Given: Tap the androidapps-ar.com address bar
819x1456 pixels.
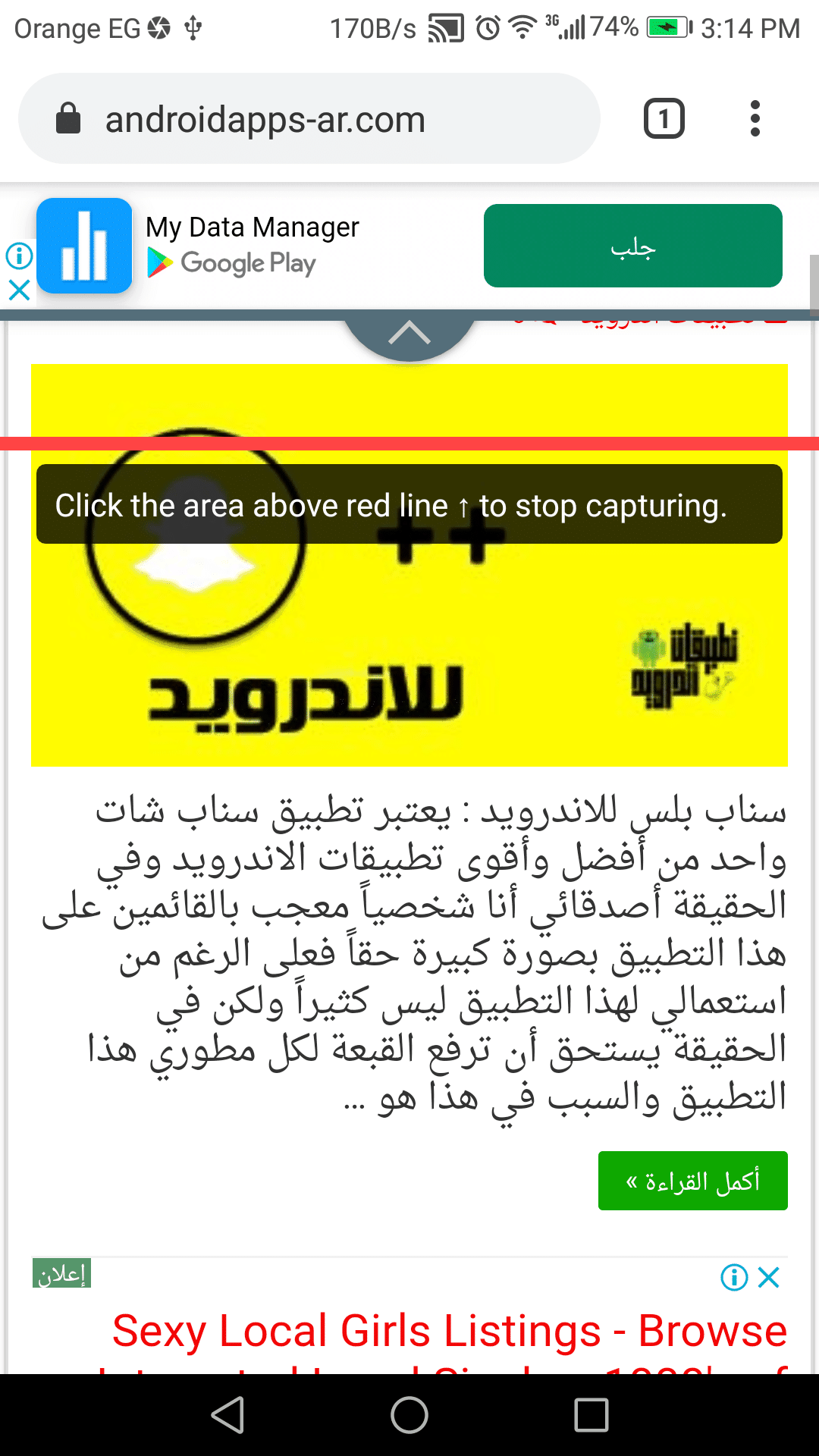Looking at the screenshot, I should [303, 119].
